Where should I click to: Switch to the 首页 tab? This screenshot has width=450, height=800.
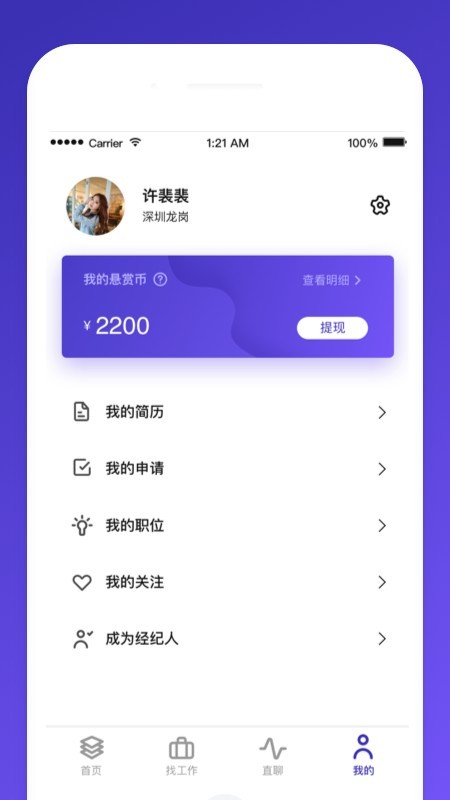coord(92,756)
